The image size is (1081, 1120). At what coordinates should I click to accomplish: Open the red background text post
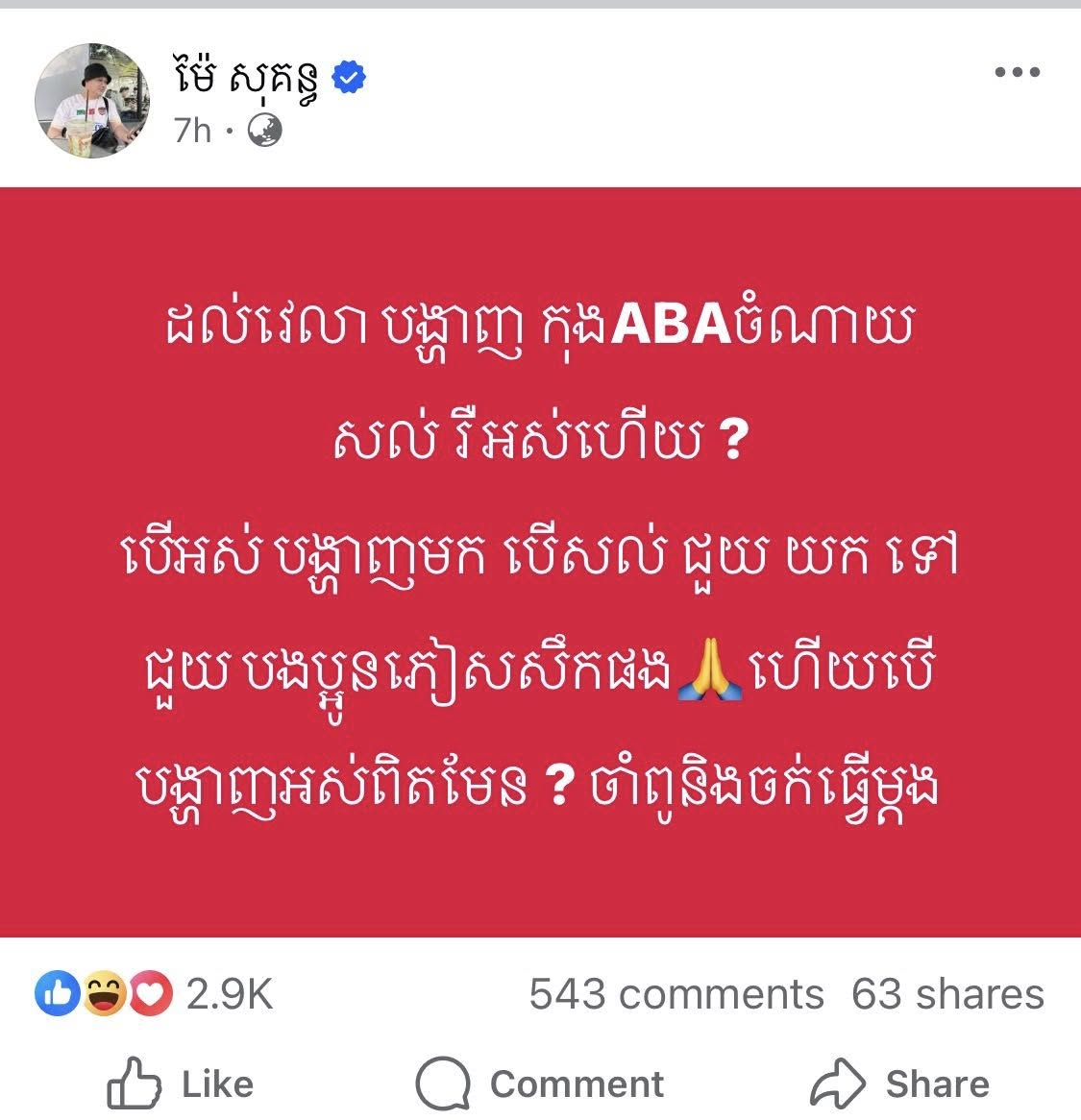coord(540,562)
